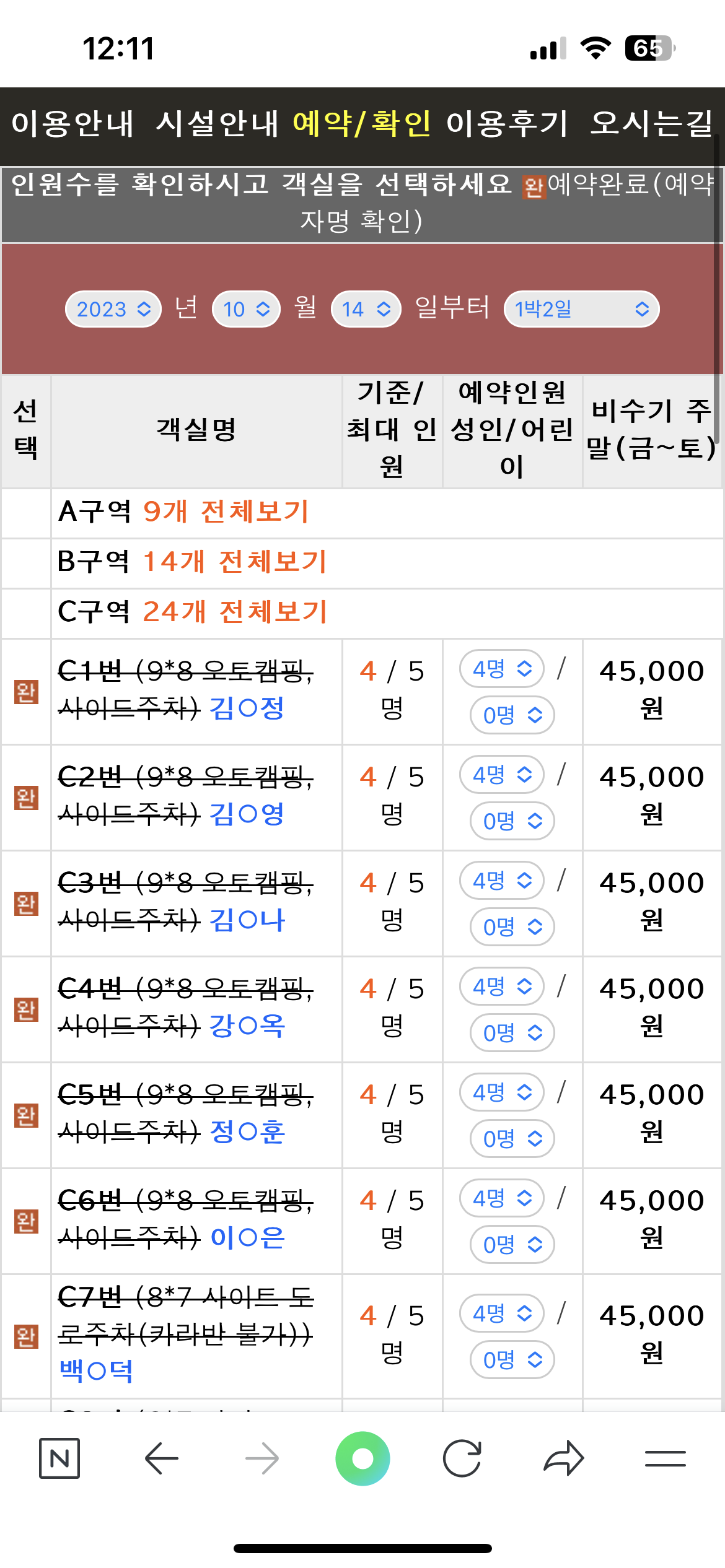Image resolution: width=725 pixels, height=1568 pixels.
Task: Go back with the browser back arrow
Action: pyautogui.click(x=161, y=1458)
